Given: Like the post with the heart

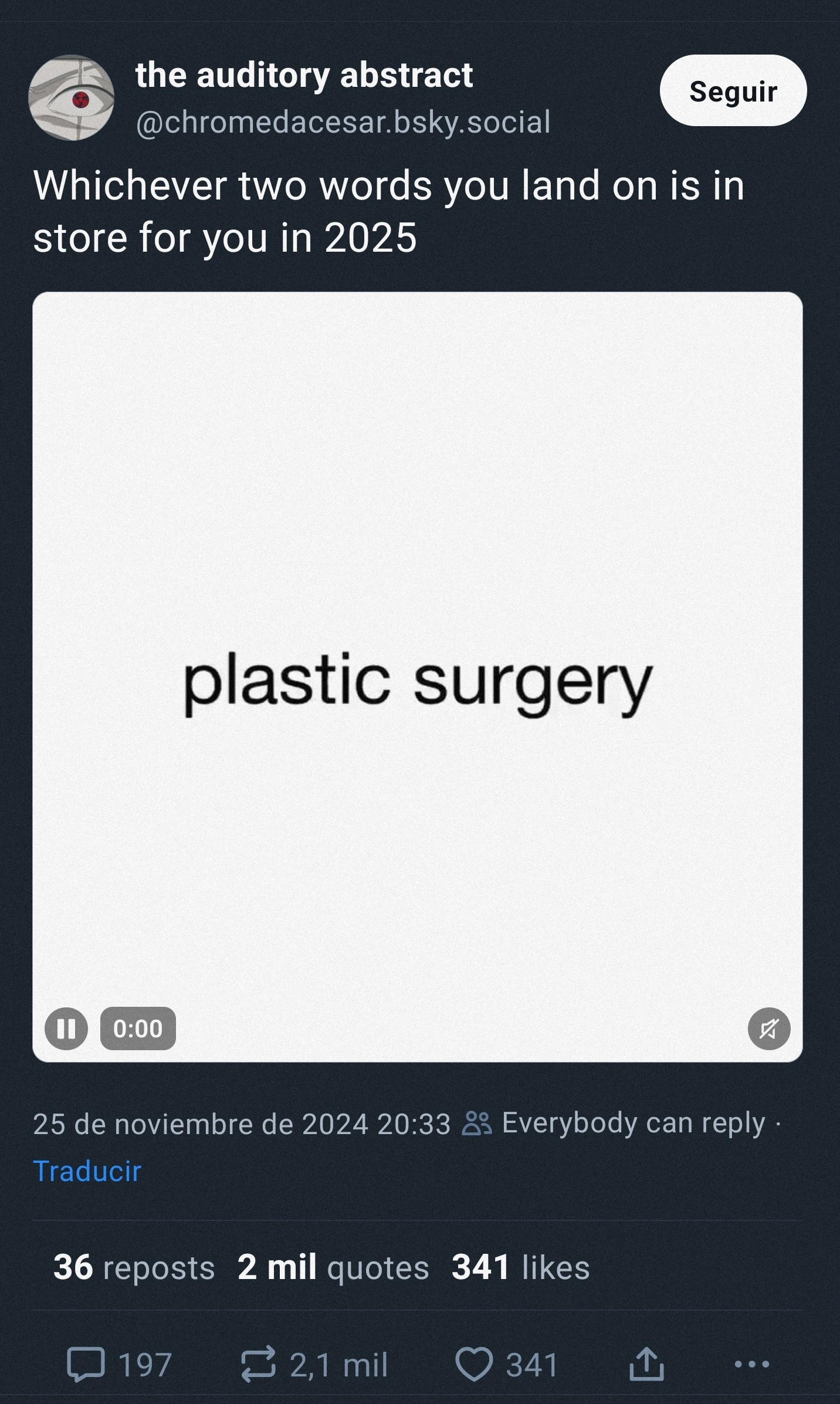Looking at the screenshot, I should pyautogui.click(x=474, y=1364).
